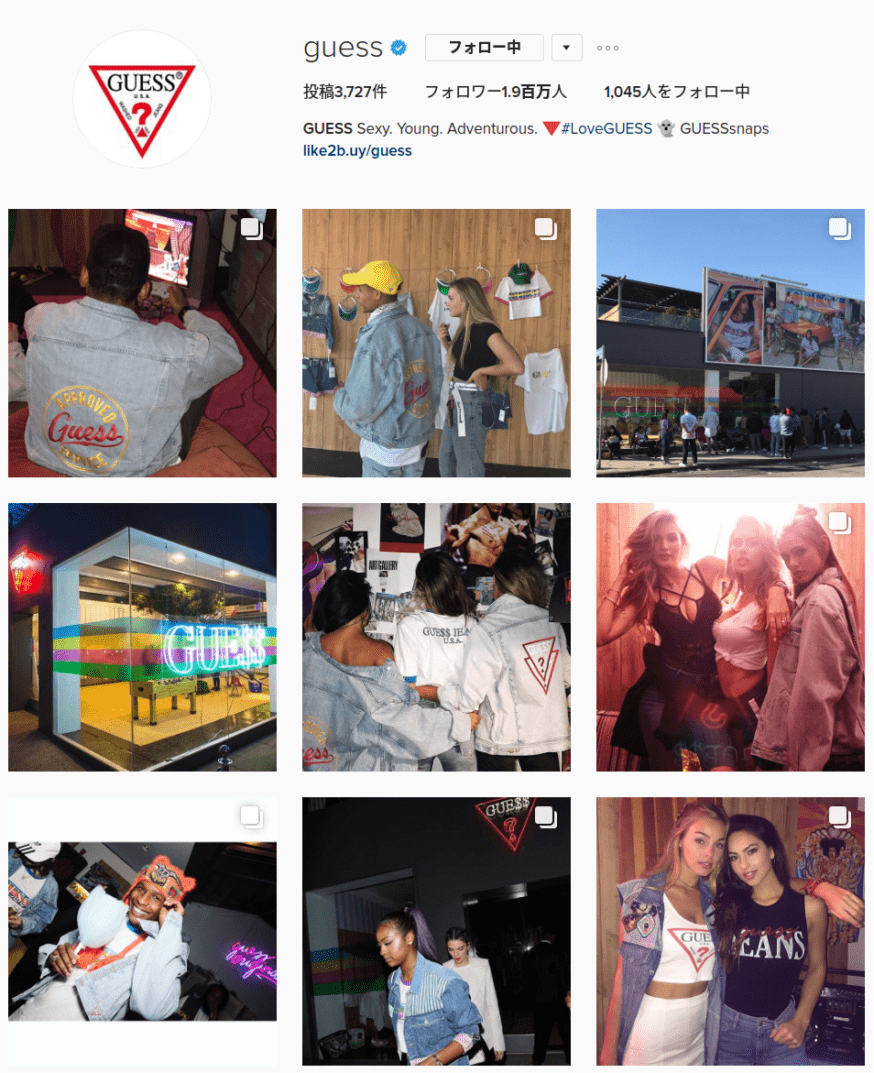874x1073 pixels.
Task: Open post of women under red GUESS sign
Action: [436, 931]
